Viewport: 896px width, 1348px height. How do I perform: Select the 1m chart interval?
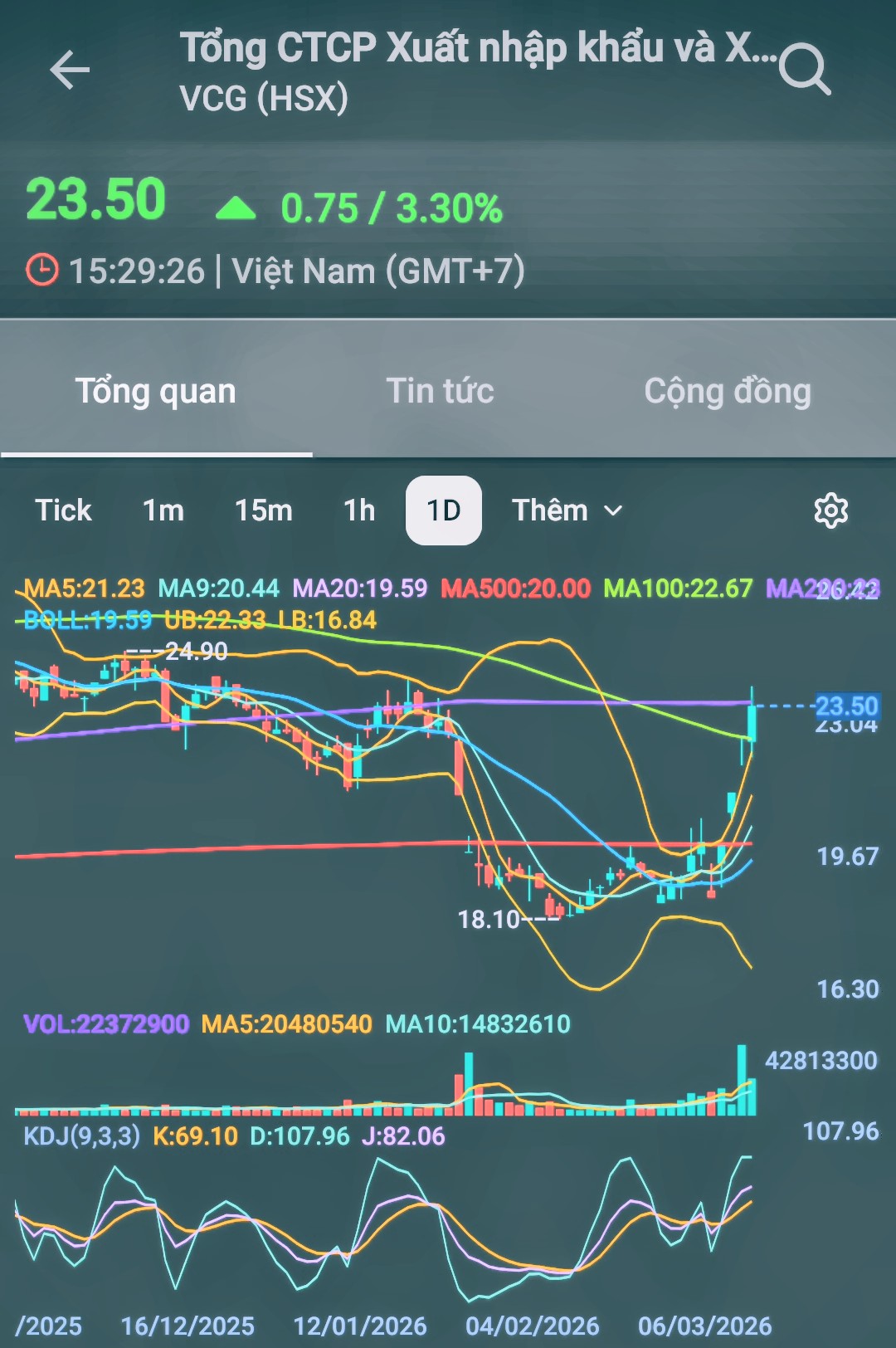point(163,510)
